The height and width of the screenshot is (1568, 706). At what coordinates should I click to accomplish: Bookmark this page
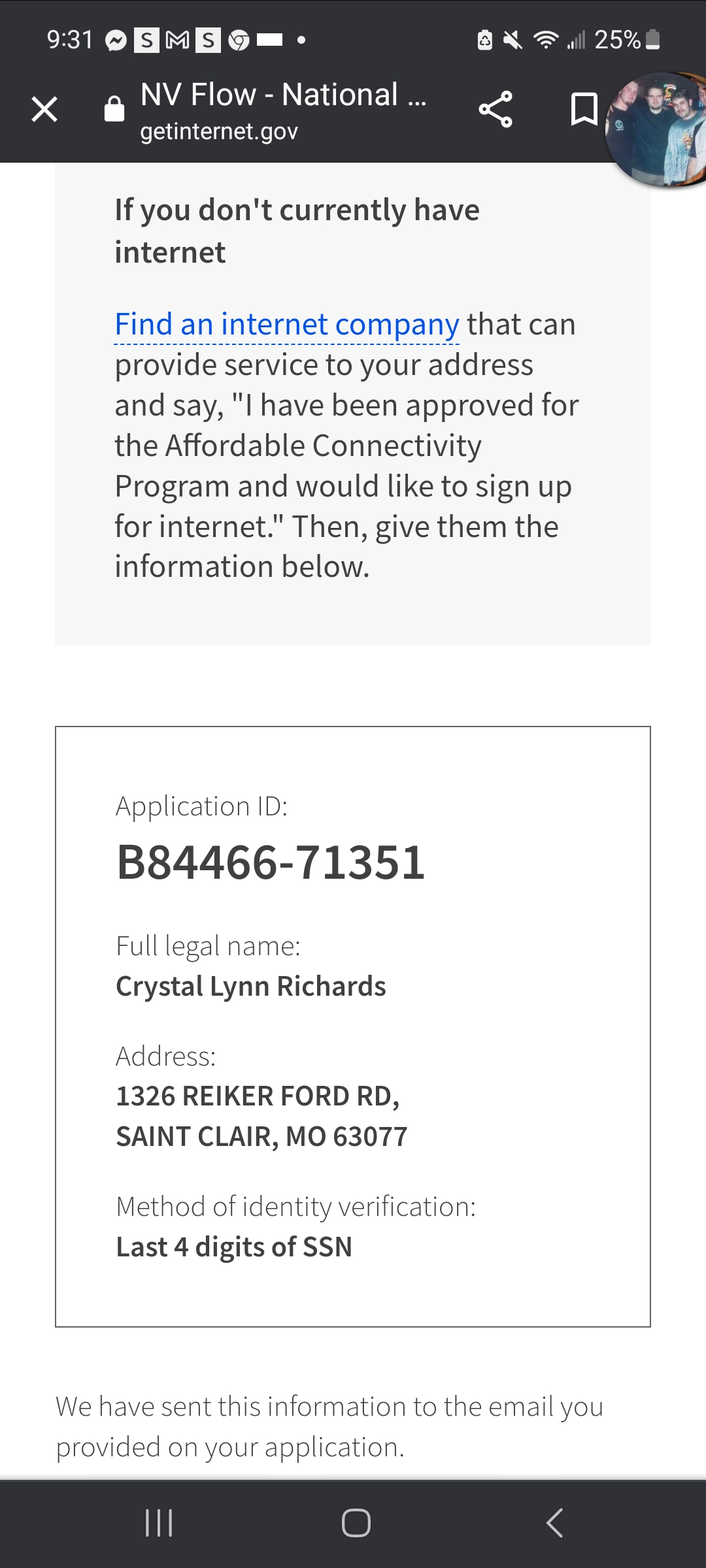pyautogui.click(x=584, y=109)
